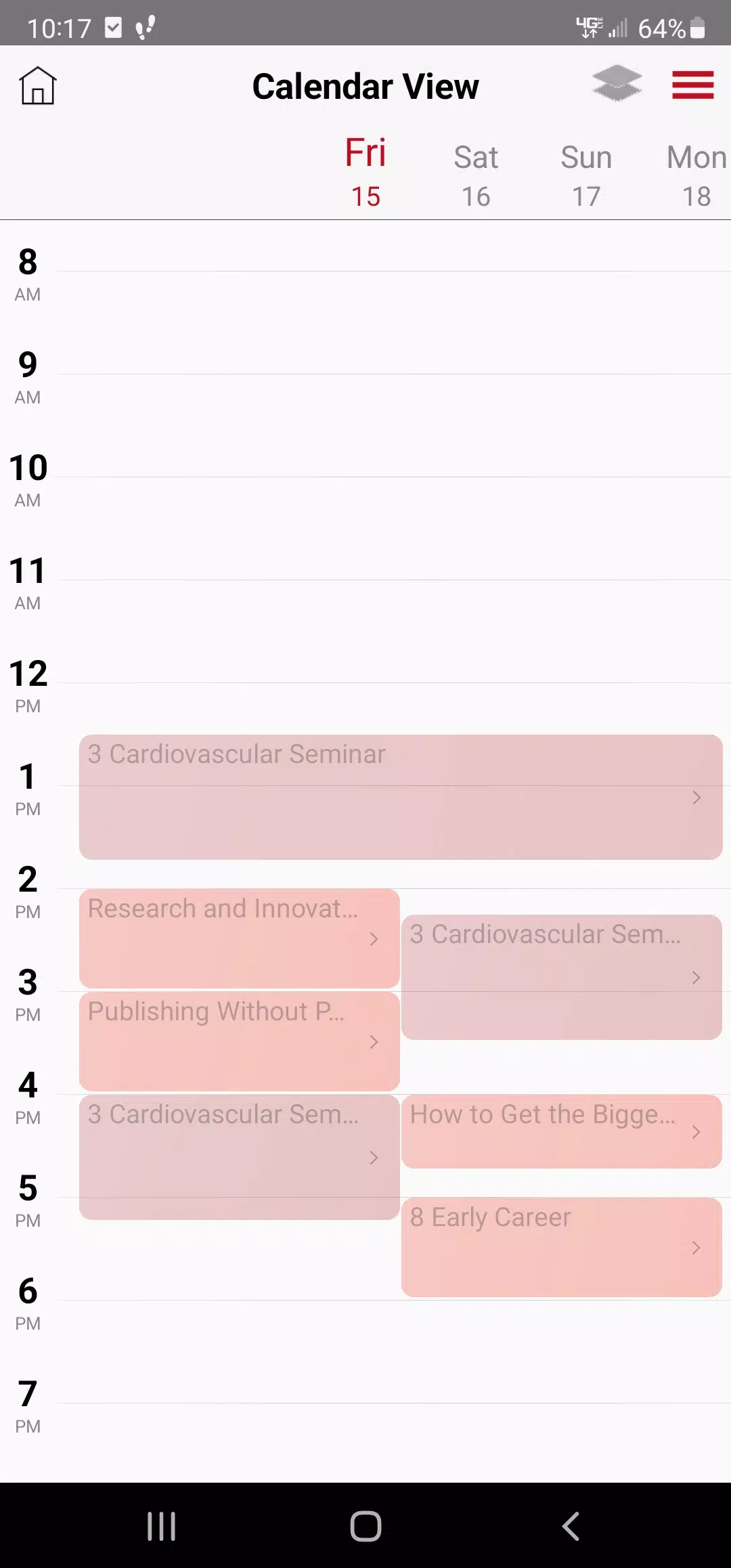Switch to Sun 17

click(586, 176)
